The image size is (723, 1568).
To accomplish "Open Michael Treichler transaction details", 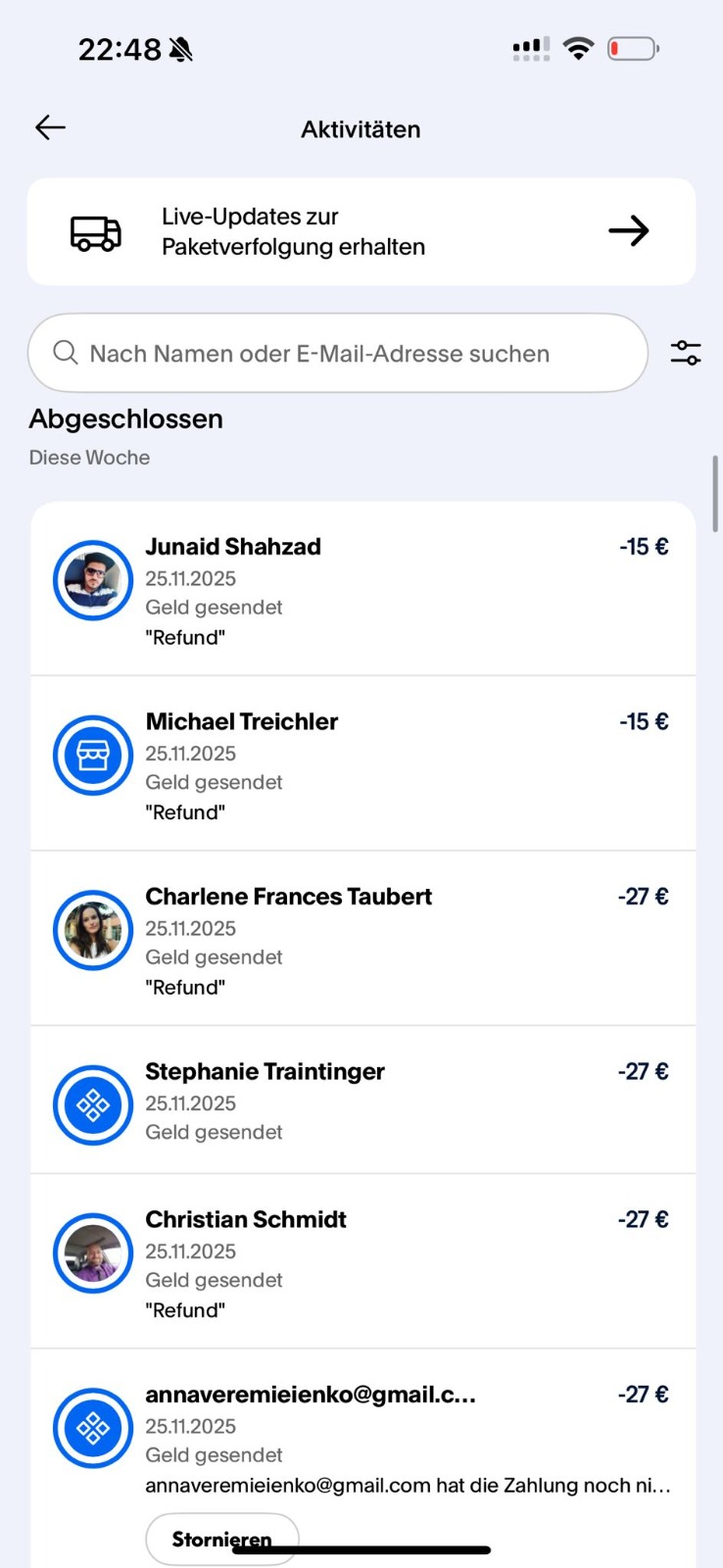I will point(362,764).
